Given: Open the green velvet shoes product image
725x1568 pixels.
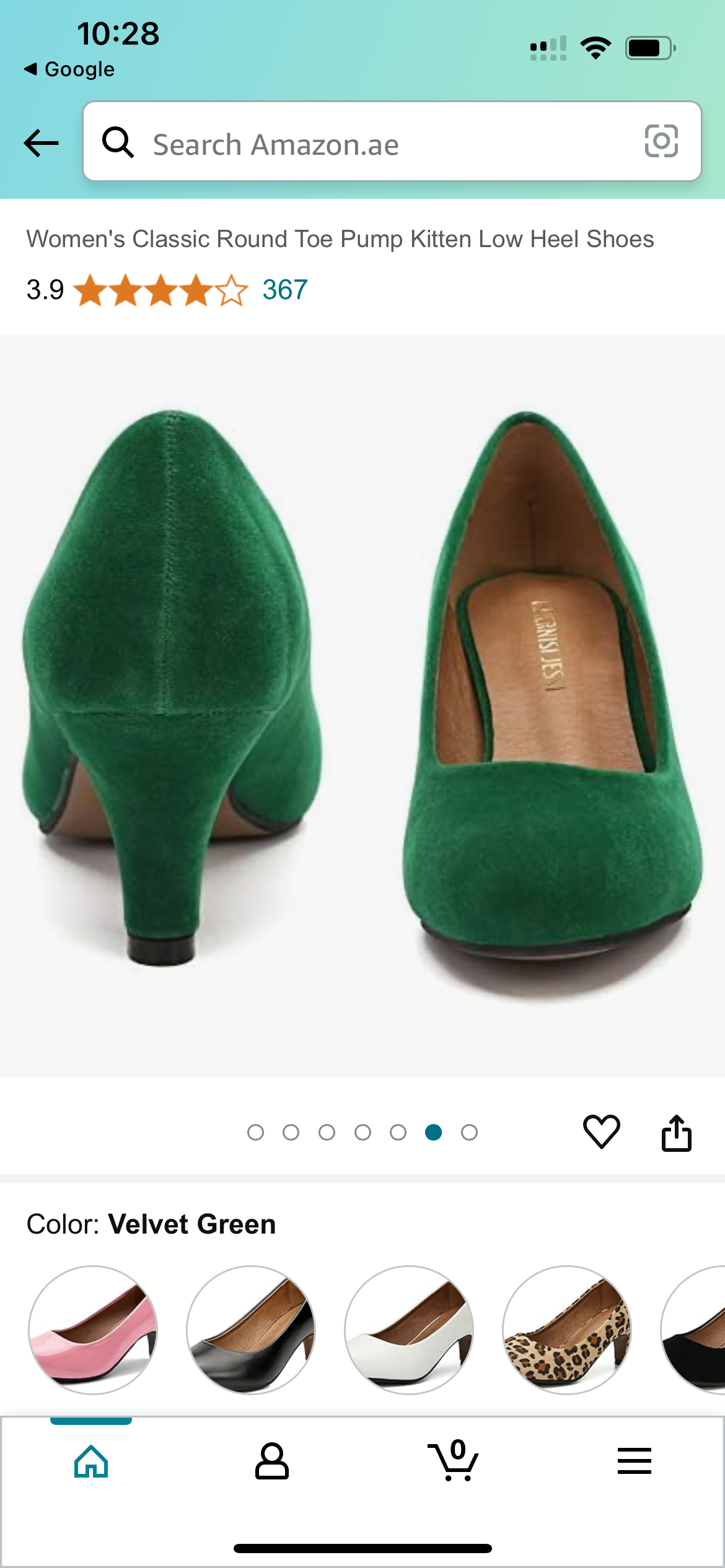Looking at the screenshot, I should click(x=362, y=706).
